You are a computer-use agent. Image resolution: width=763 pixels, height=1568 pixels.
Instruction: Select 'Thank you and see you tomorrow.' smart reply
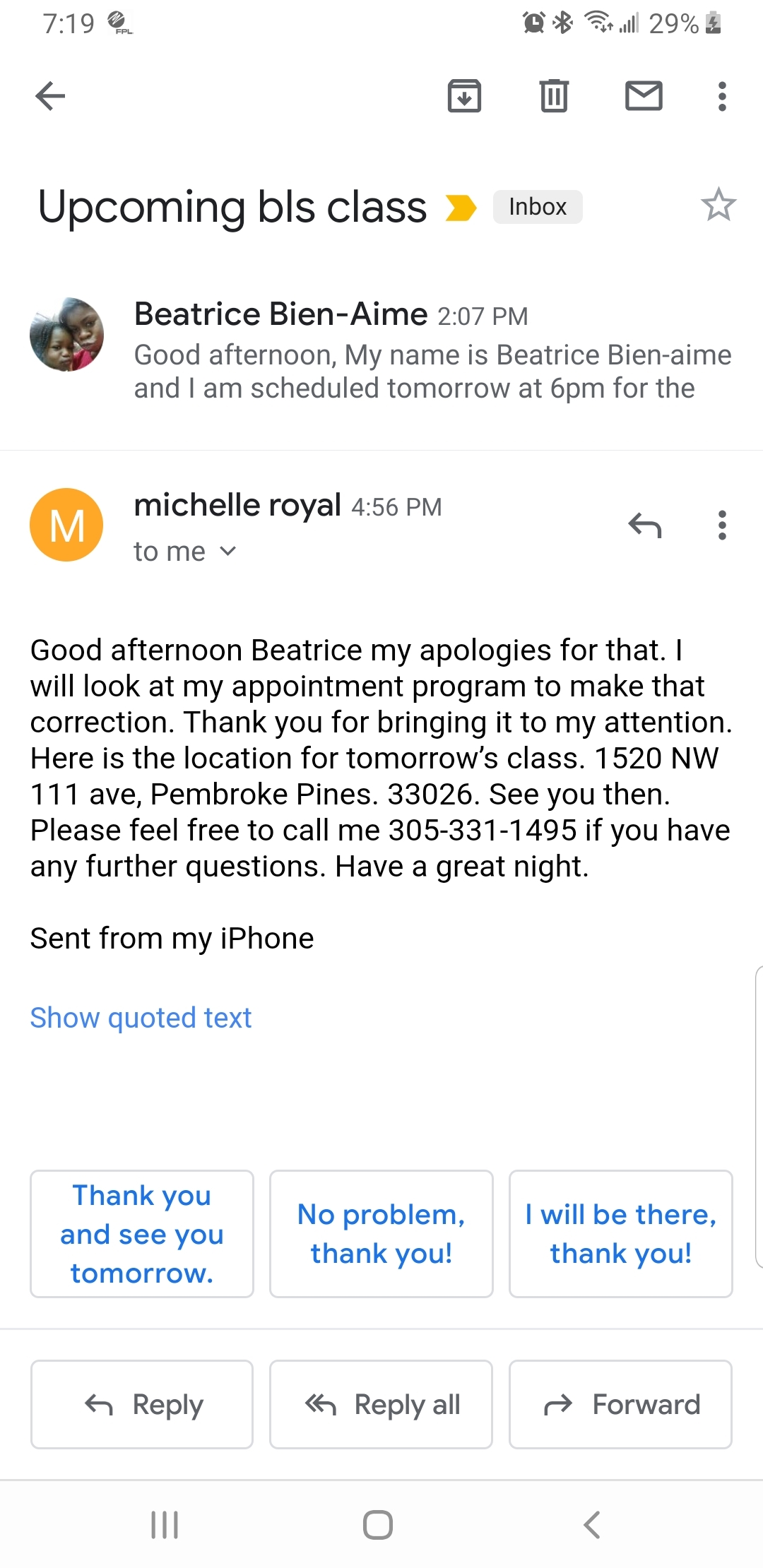142,1234
